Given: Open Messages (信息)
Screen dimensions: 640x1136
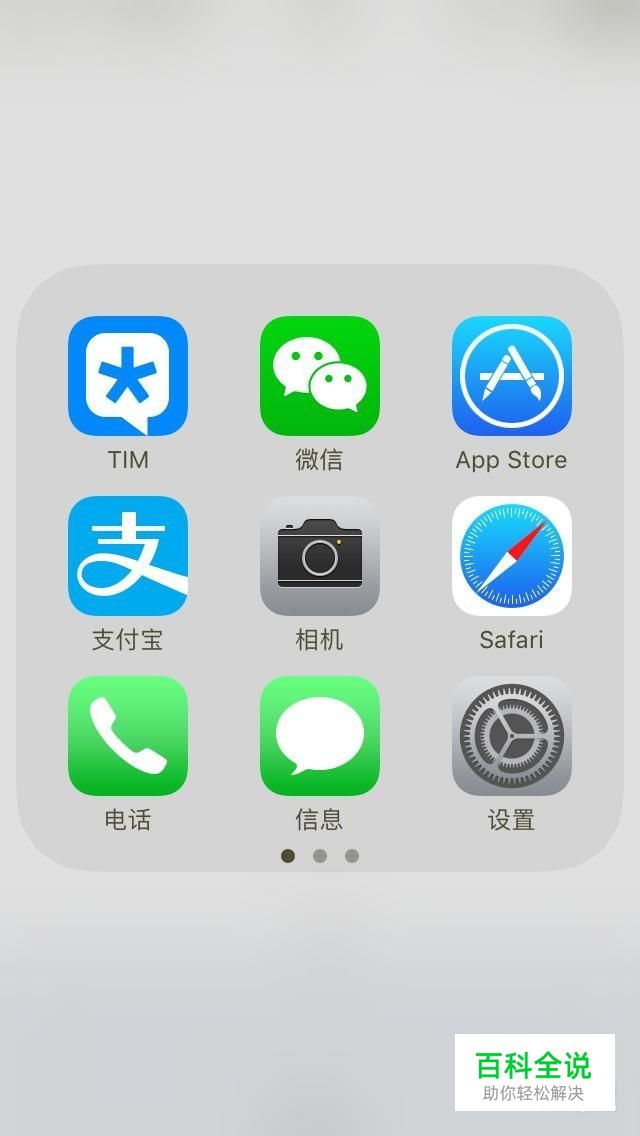Looking at the screenshot, I should click(x=320, y=736).
